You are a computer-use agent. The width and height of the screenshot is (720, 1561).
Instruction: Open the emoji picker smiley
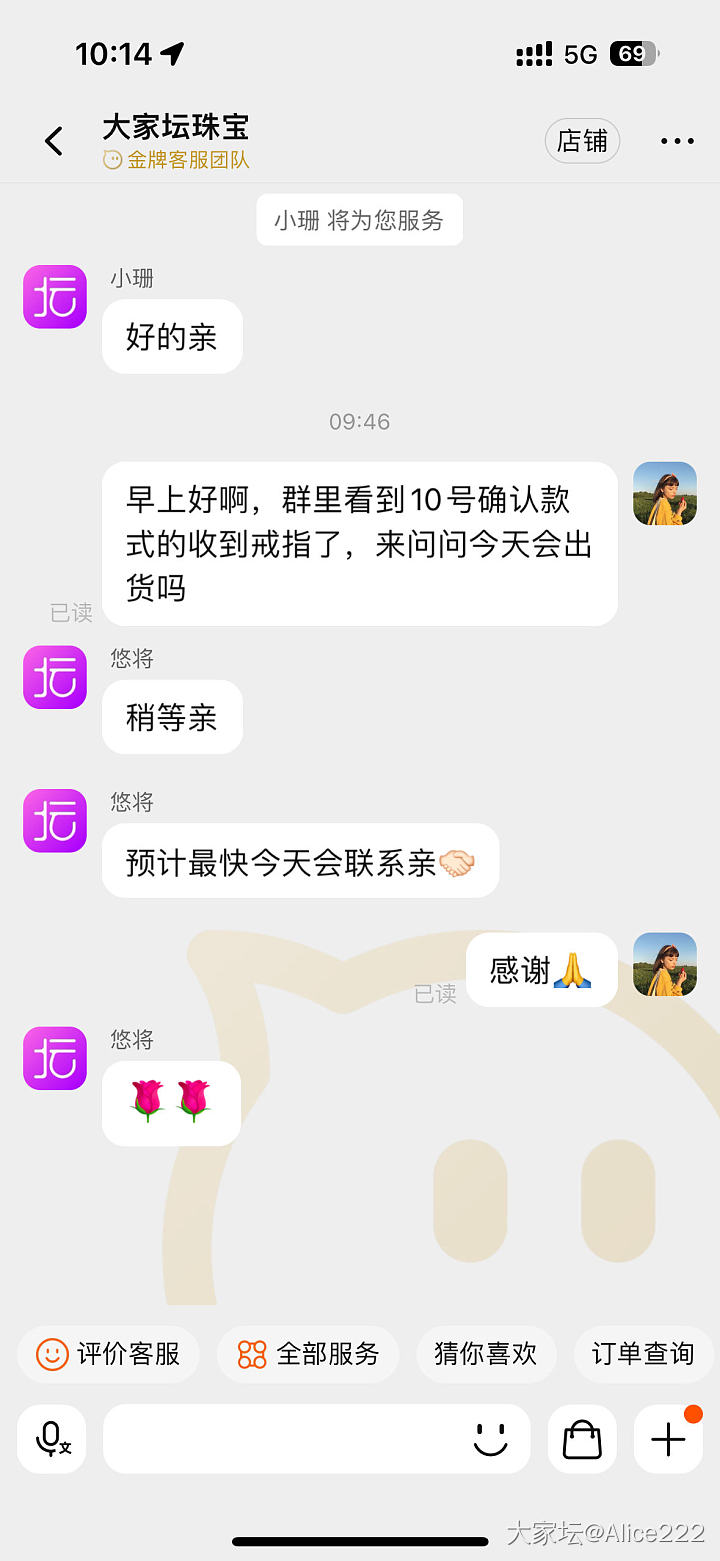click(490, 1439)
